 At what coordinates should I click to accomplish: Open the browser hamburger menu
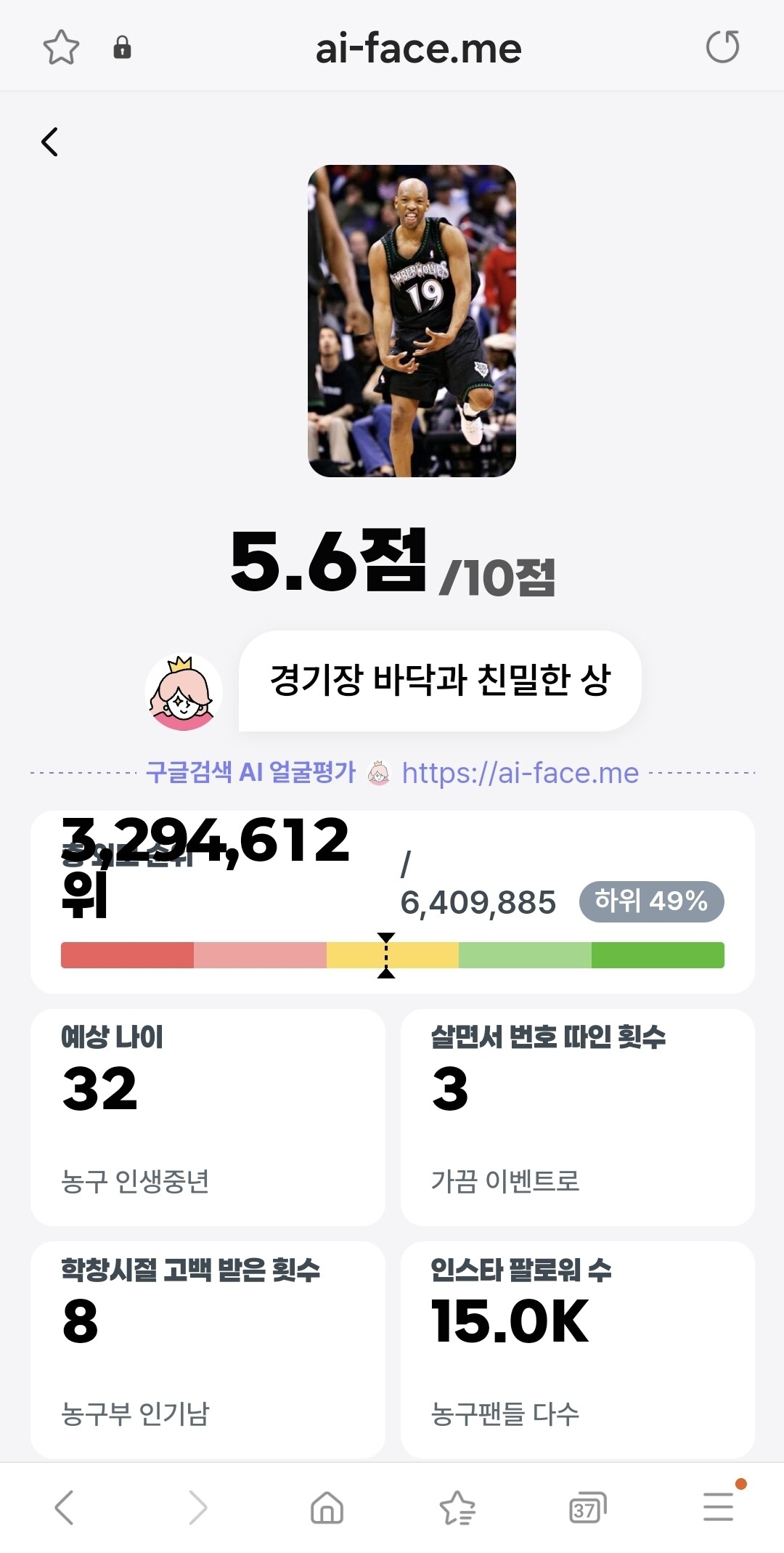coord(719,1506)
